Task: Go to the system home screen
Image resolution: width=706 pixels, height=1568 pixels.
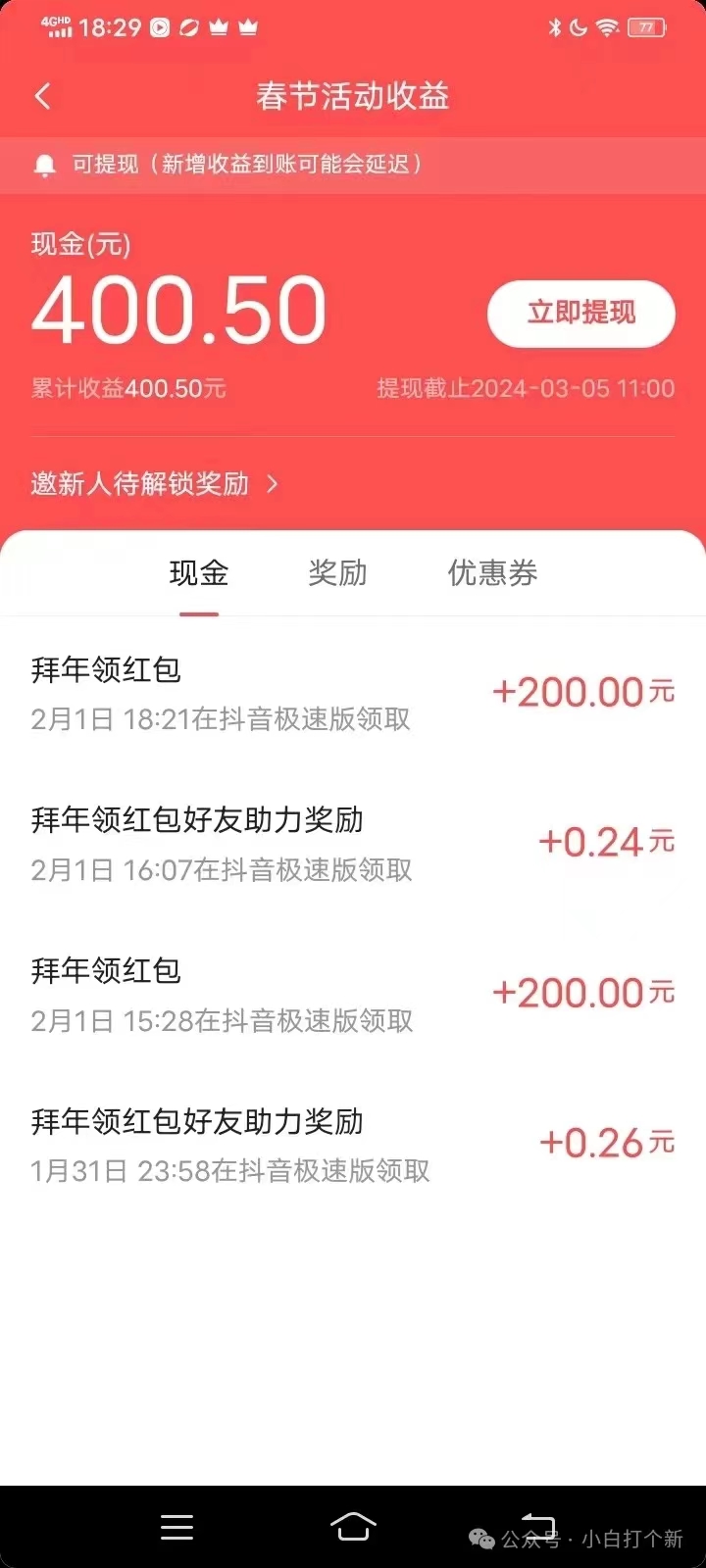Action: pos(353,1527)
